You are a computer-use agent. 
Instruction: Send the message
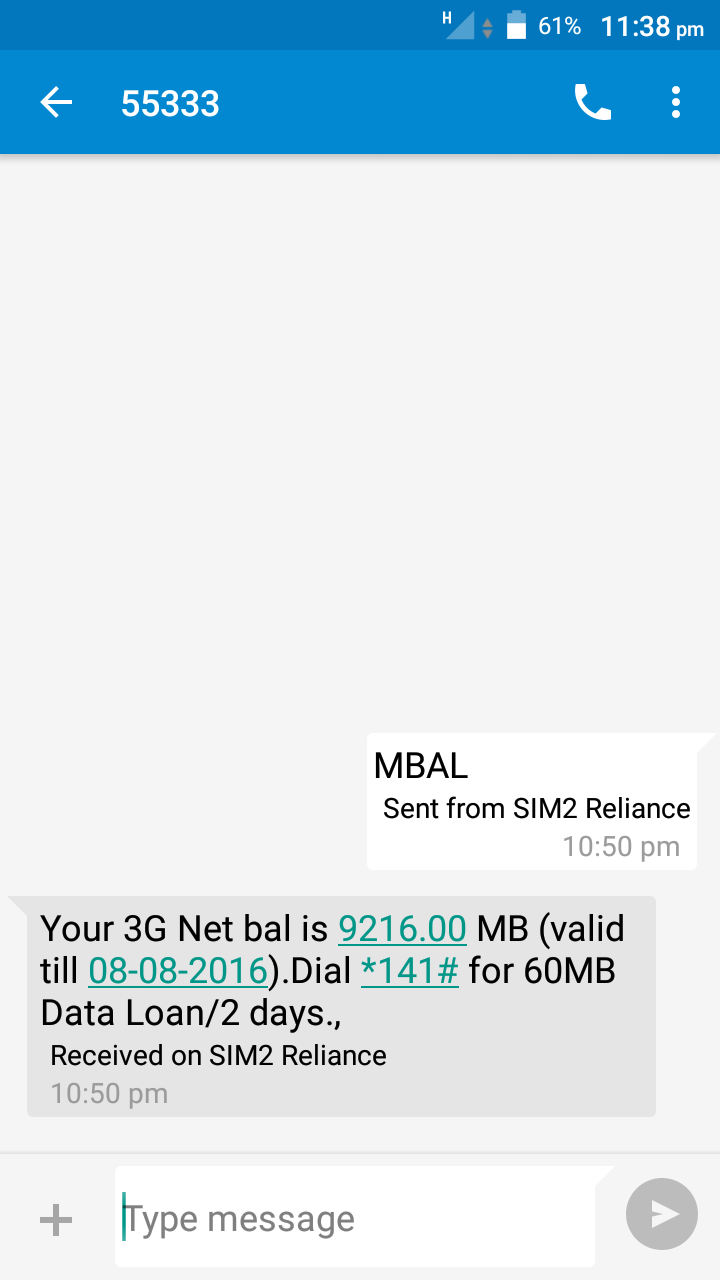click(661, 1214)
